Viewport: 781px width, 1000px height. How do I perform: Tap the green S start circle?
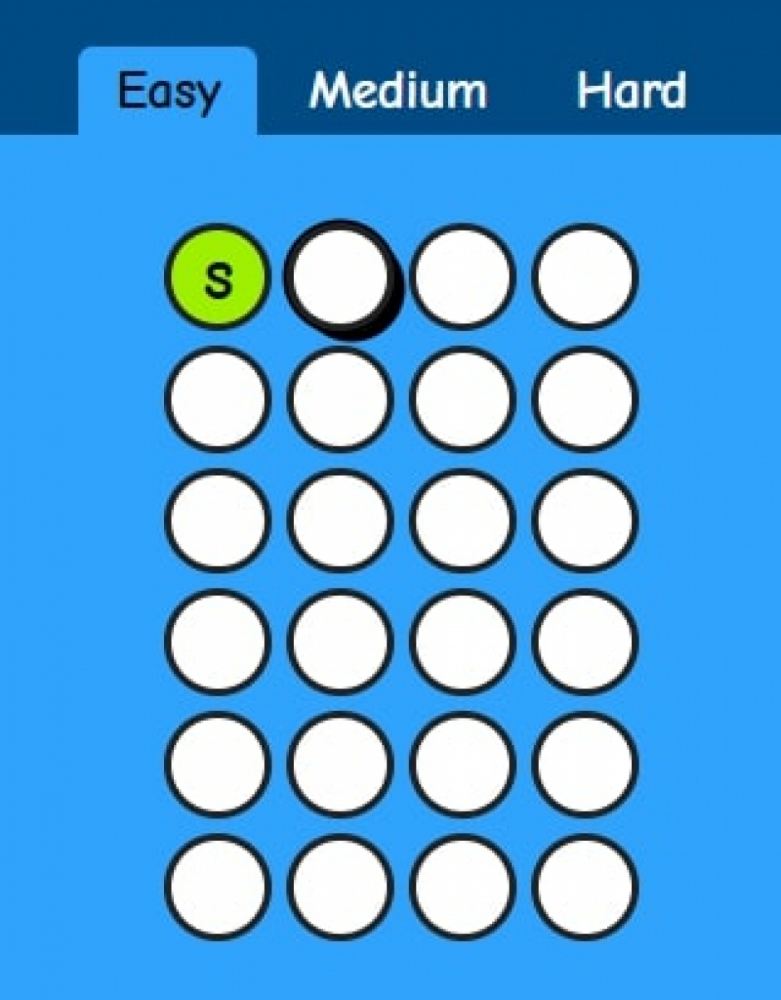pyautogui.click(x=217, y=278)
